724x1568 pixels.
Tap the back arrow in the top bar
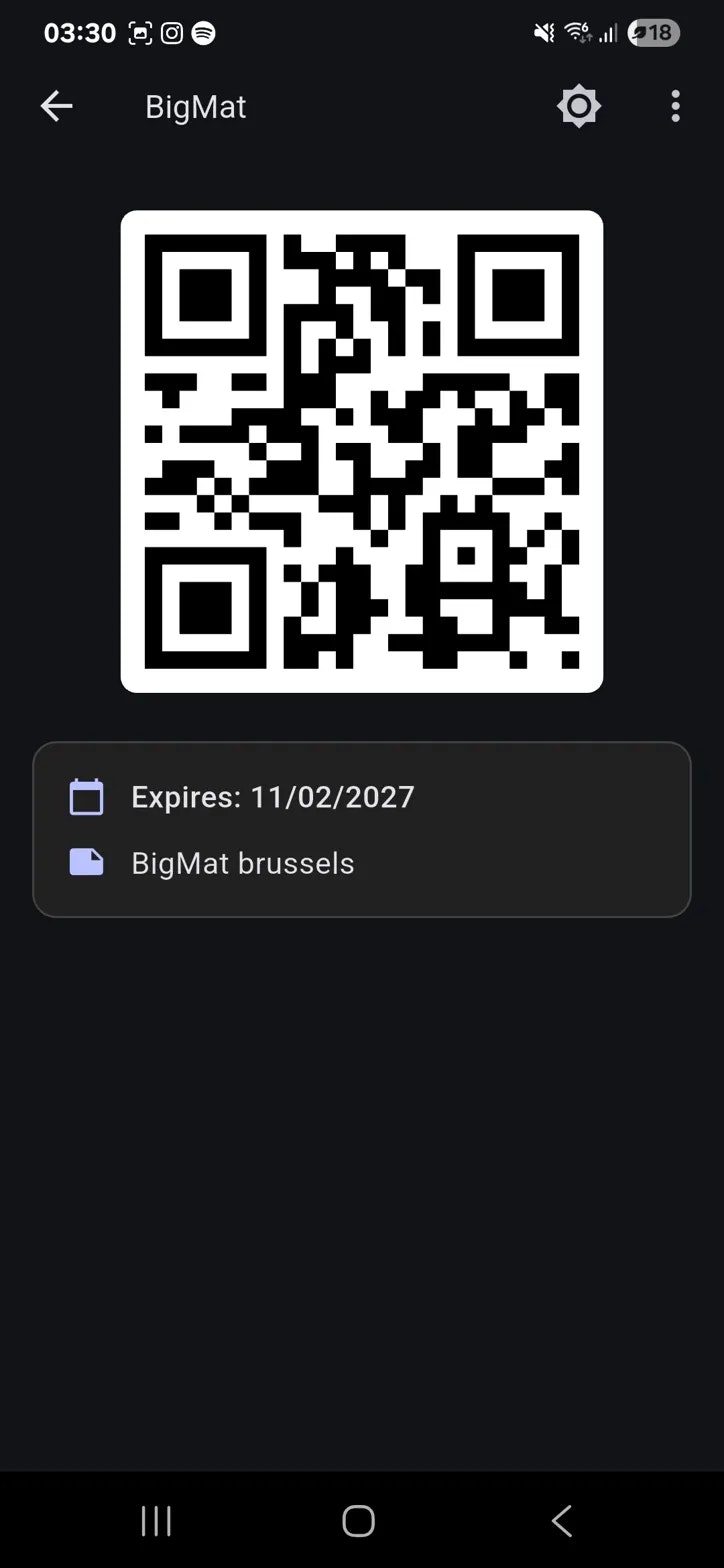pyautogui.click(x=56, y=106)
